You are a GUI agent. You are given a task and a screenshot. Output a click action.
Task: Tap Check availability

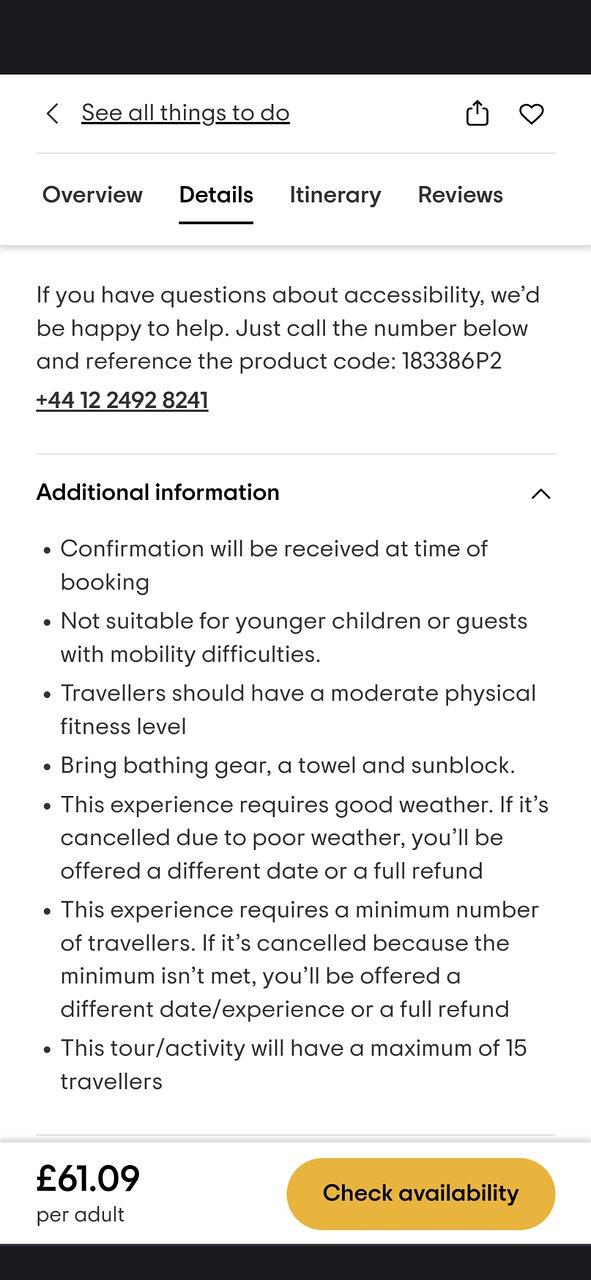pos(420,1193)
